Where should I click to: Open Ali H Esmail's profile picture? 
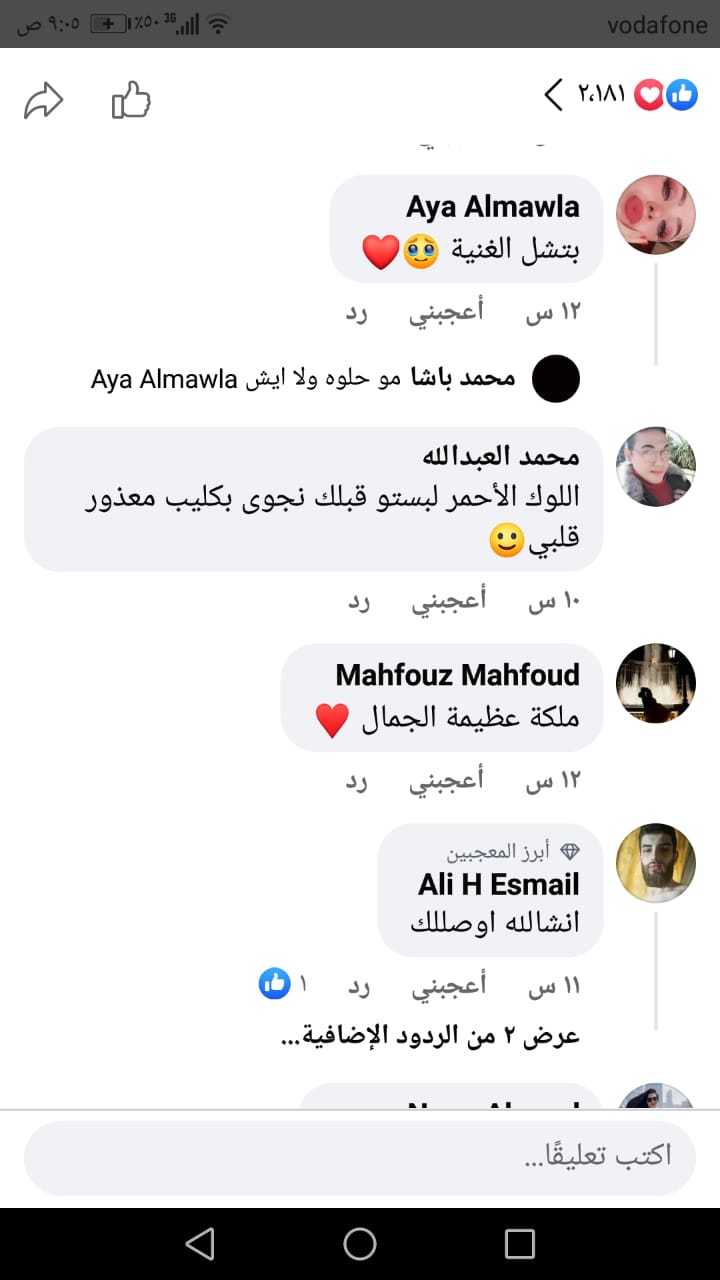pos(655,863)
